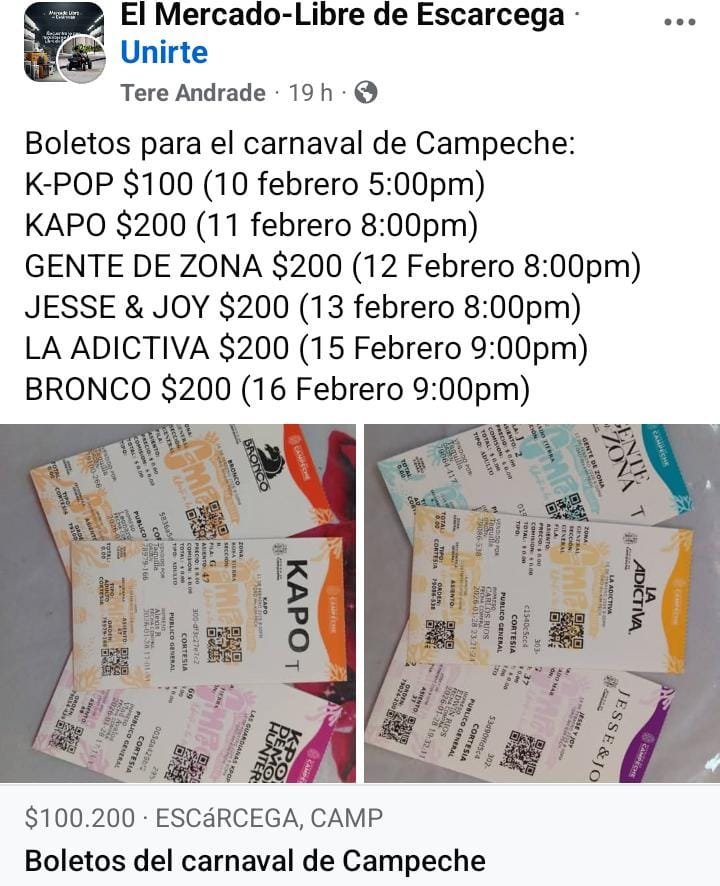This screenshot has height=886, width=720.
Task: View the photo with Bronco and Kapo tickets
Action: pyautogui.click(x=178, y=603)
